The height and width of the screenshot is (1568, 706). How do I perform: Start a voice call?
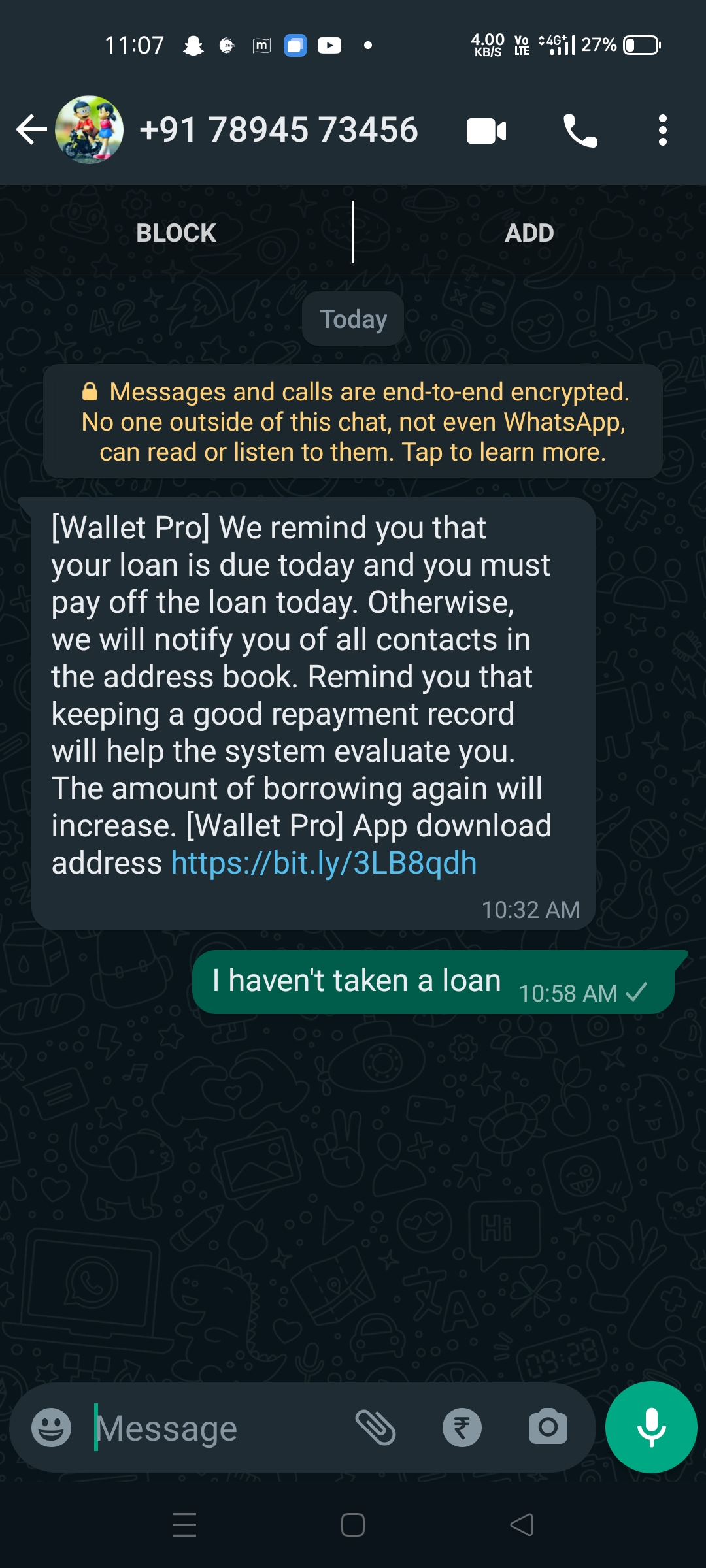(x=580, y=131)
